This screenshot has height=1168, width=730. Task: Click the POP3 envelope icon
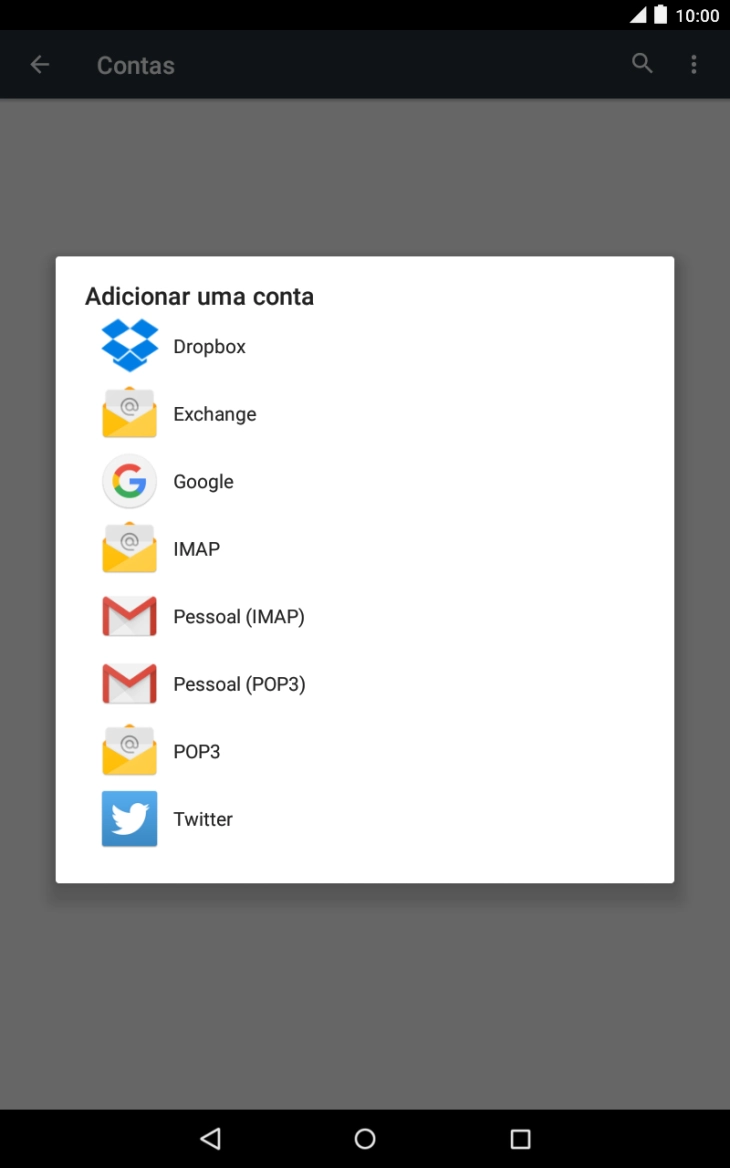coord(129,751)
